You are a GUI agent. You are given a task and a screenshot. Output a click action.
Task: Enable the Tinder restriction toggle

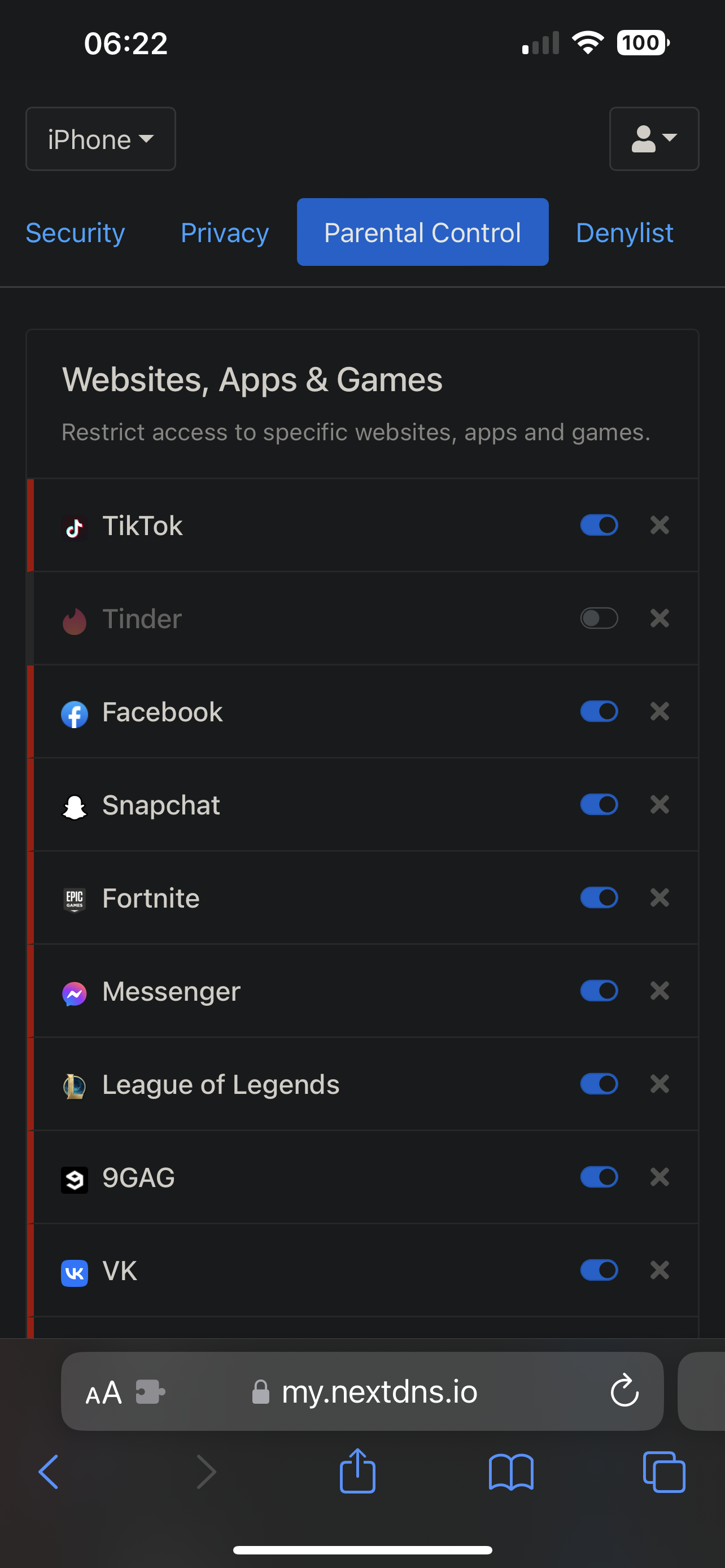click(599, 618)
